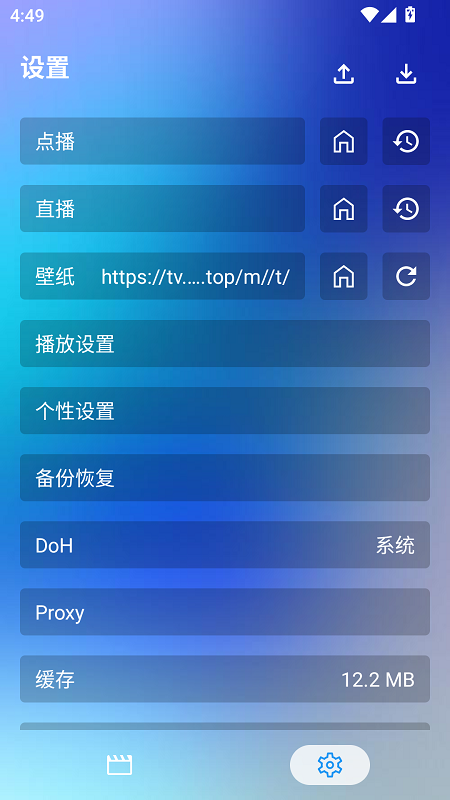Open the 直播 source row
The image size is (450, 800).
pyautogui.click(x=162, y=209)
